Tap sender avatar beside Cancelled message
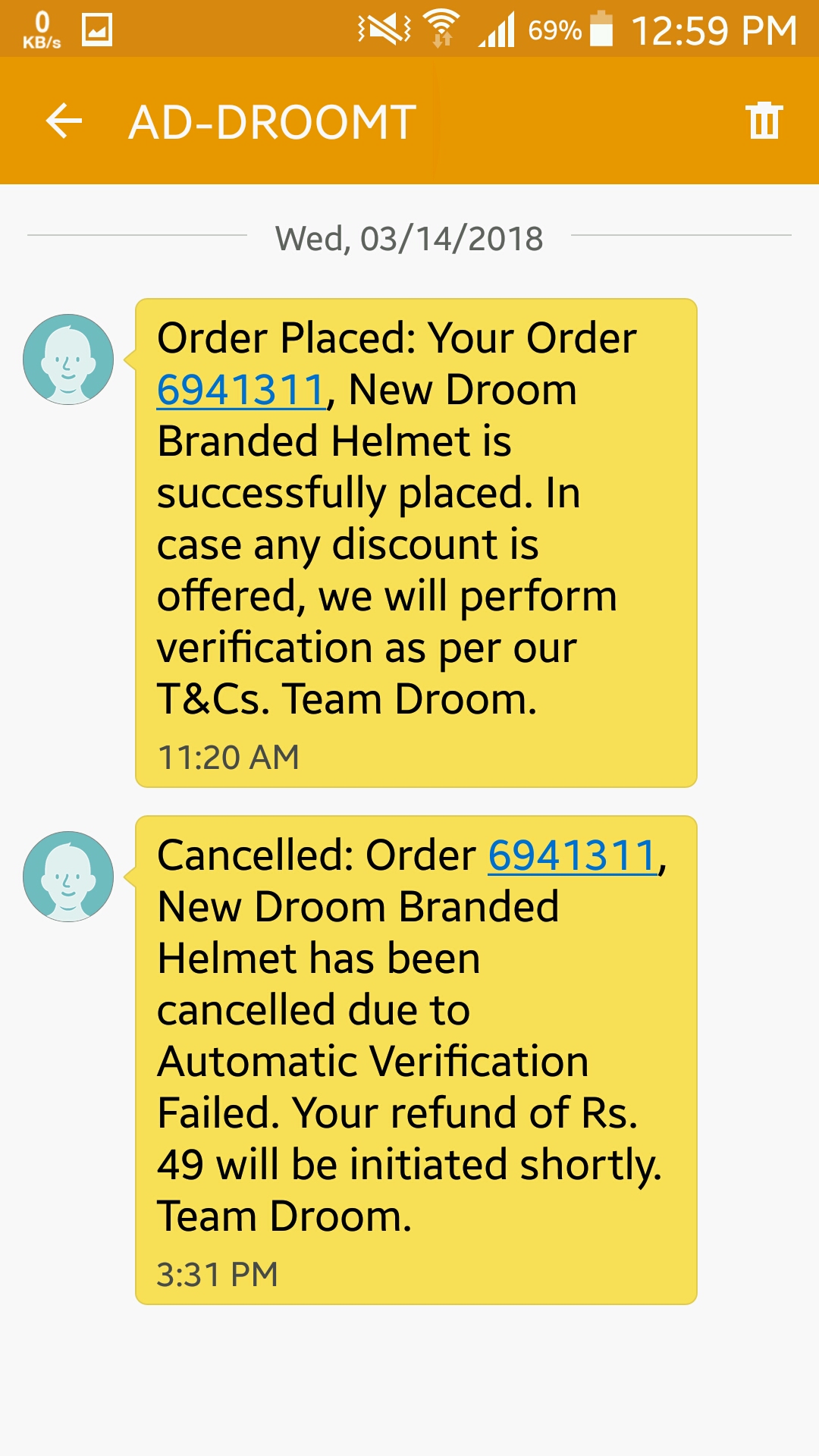This screenshot has height=1456, width=819. [x=68, y=877]
